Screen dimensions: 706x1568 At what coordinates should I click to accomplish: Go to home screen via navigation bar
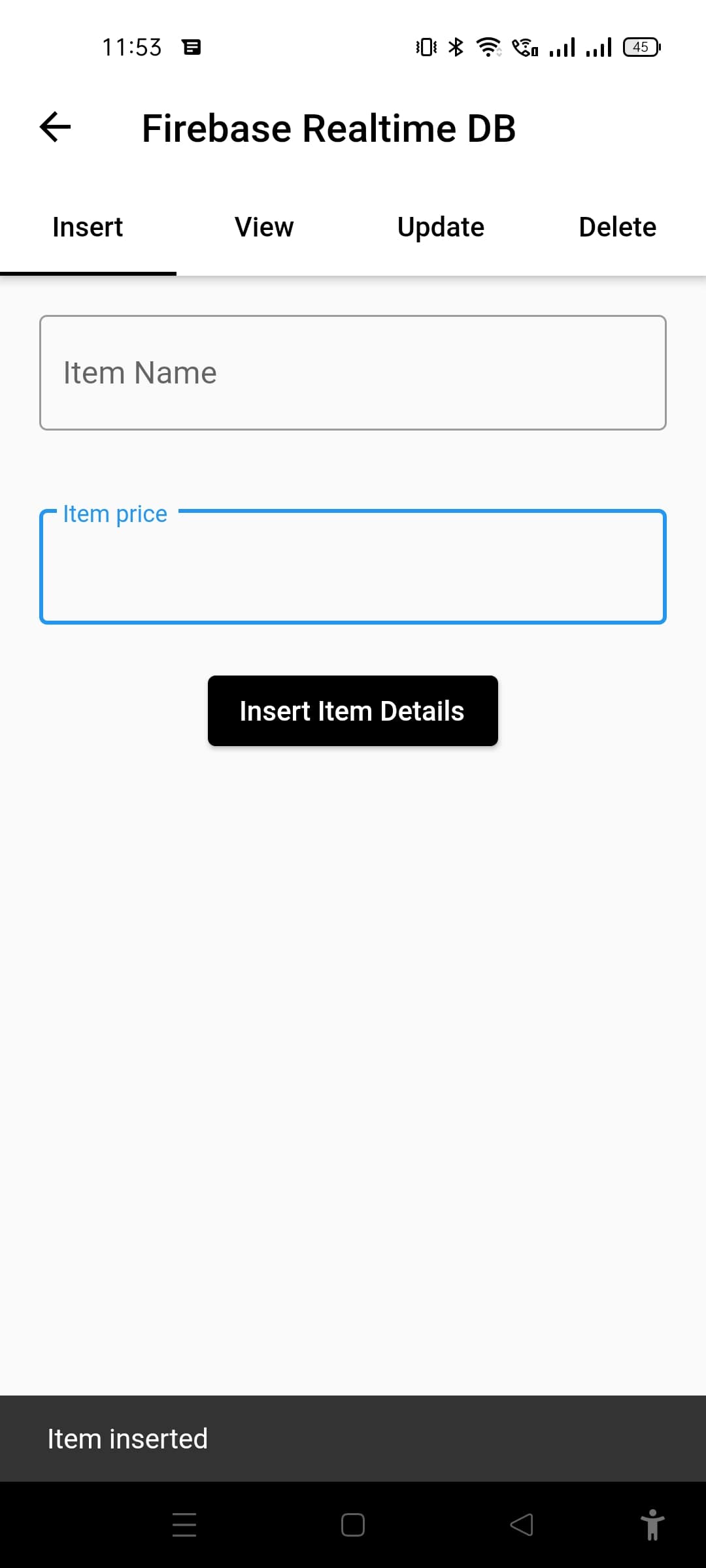point(353,1525)
